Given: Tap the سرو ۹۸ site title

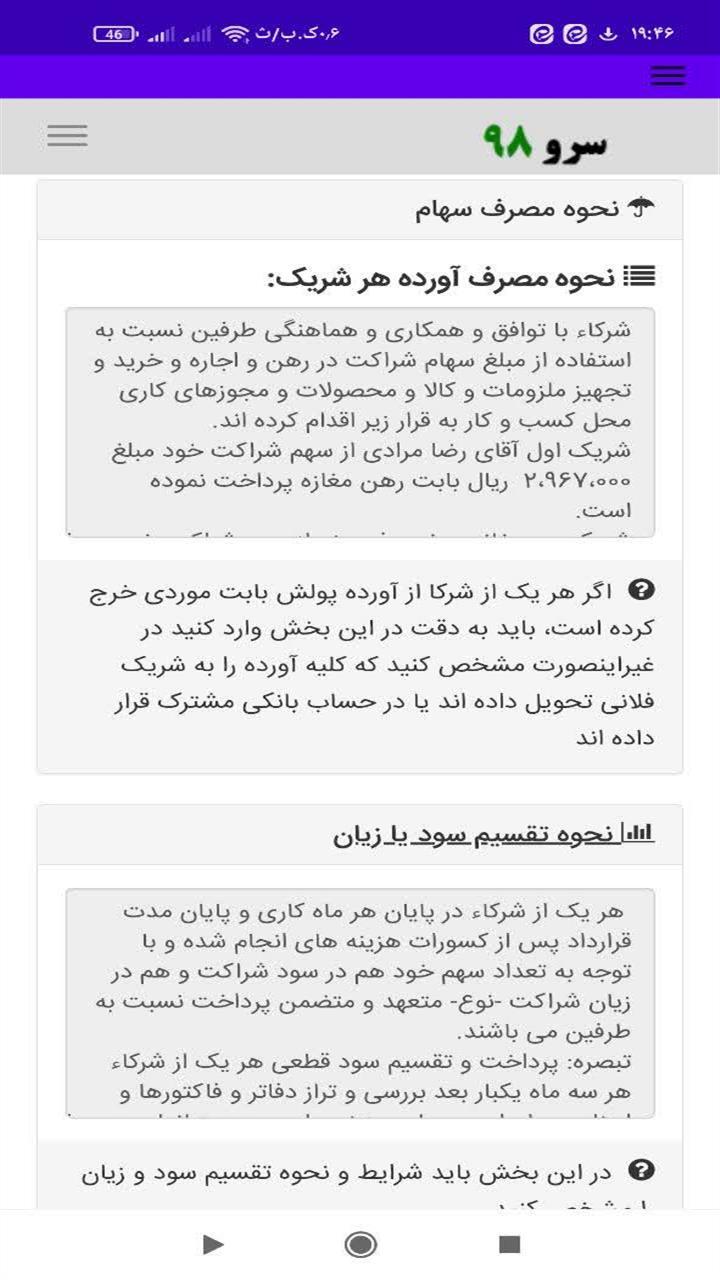Looking at the screenshot, I should [546, 142].
